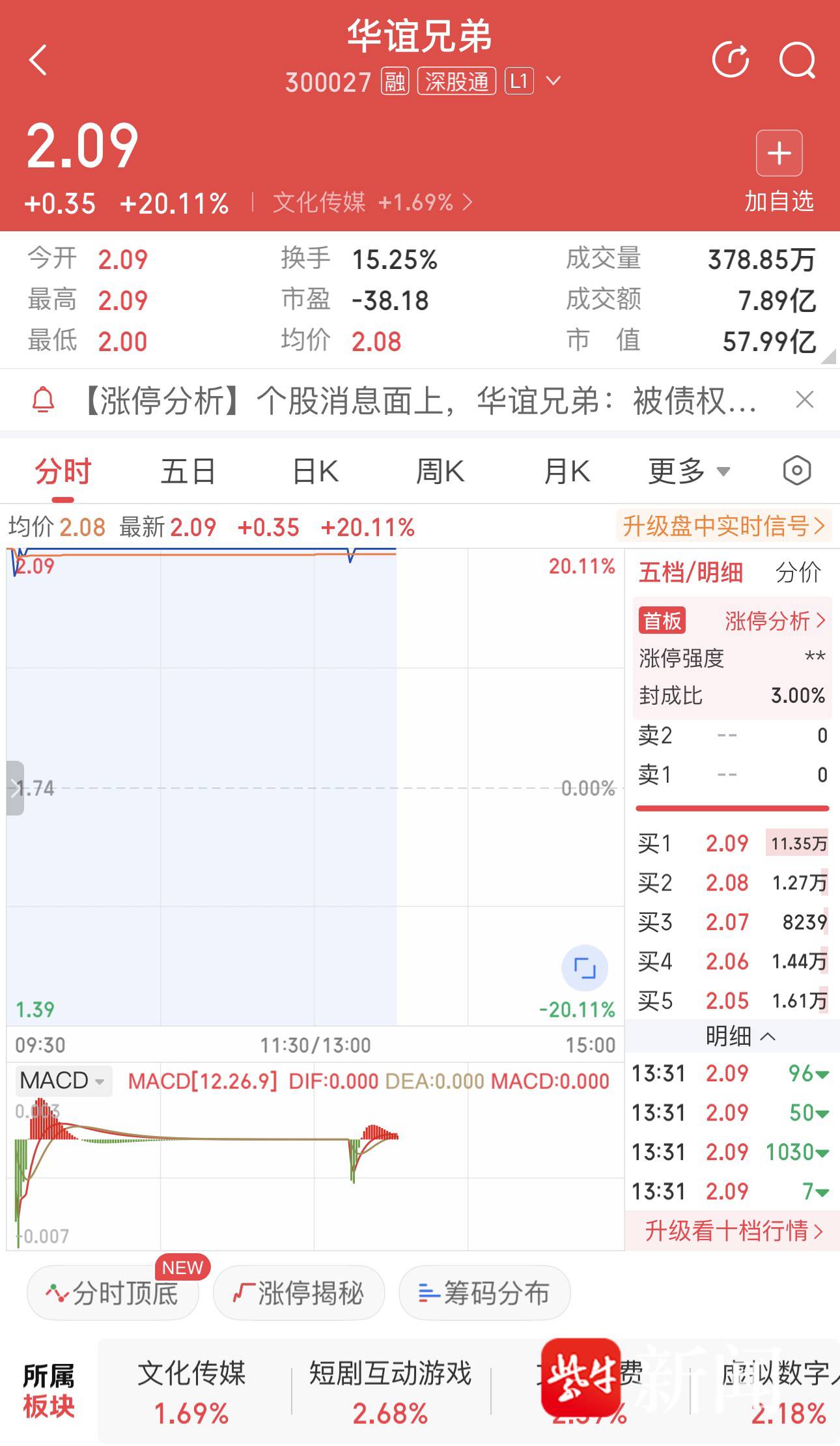
Task: Open the chart settings gear icon
Action: [x=796, y=471]
